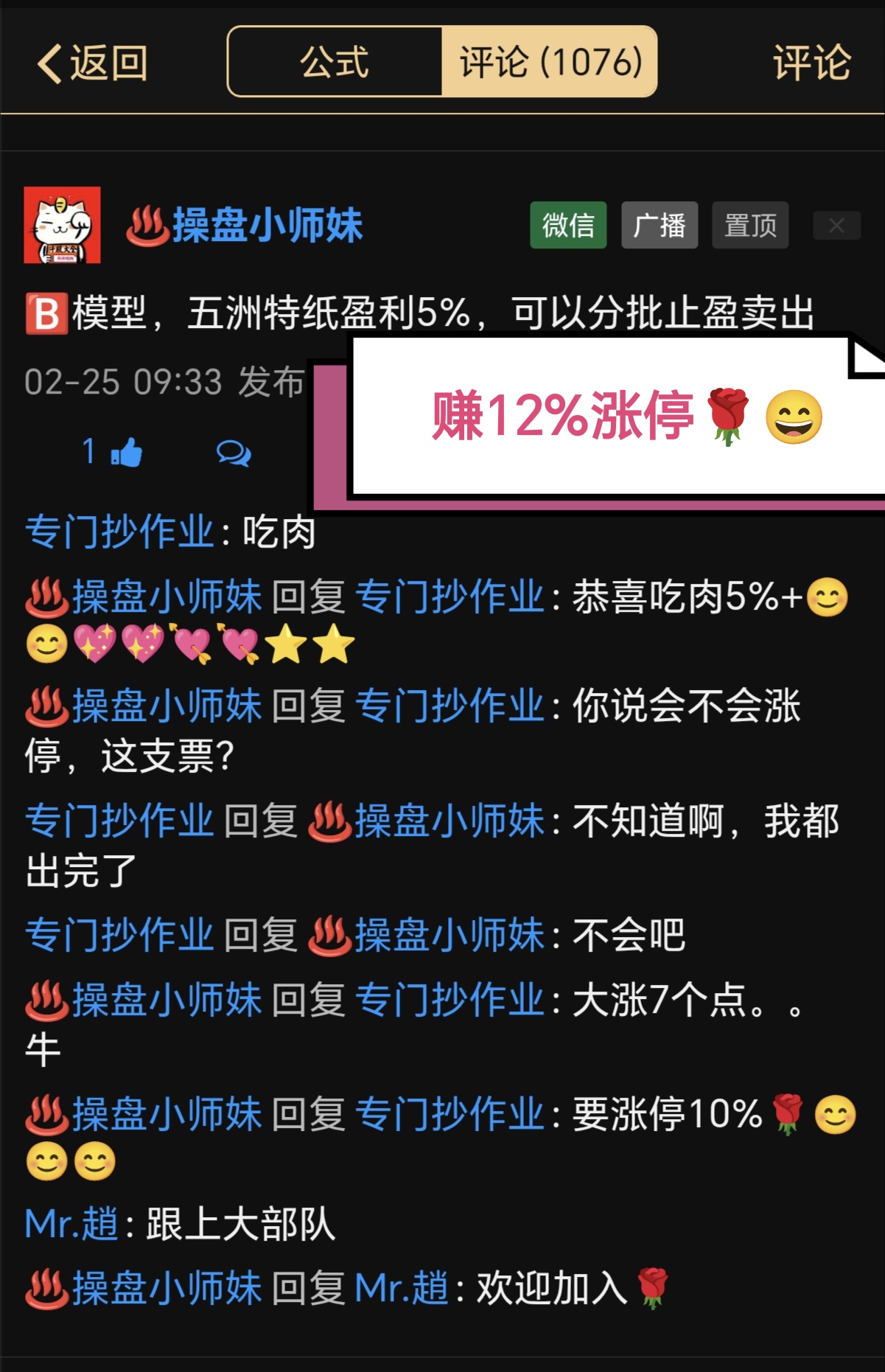Viewport: 885px width, 1372px height.
Task: Open the post author name 操盘小师妹
Action: 267,226
